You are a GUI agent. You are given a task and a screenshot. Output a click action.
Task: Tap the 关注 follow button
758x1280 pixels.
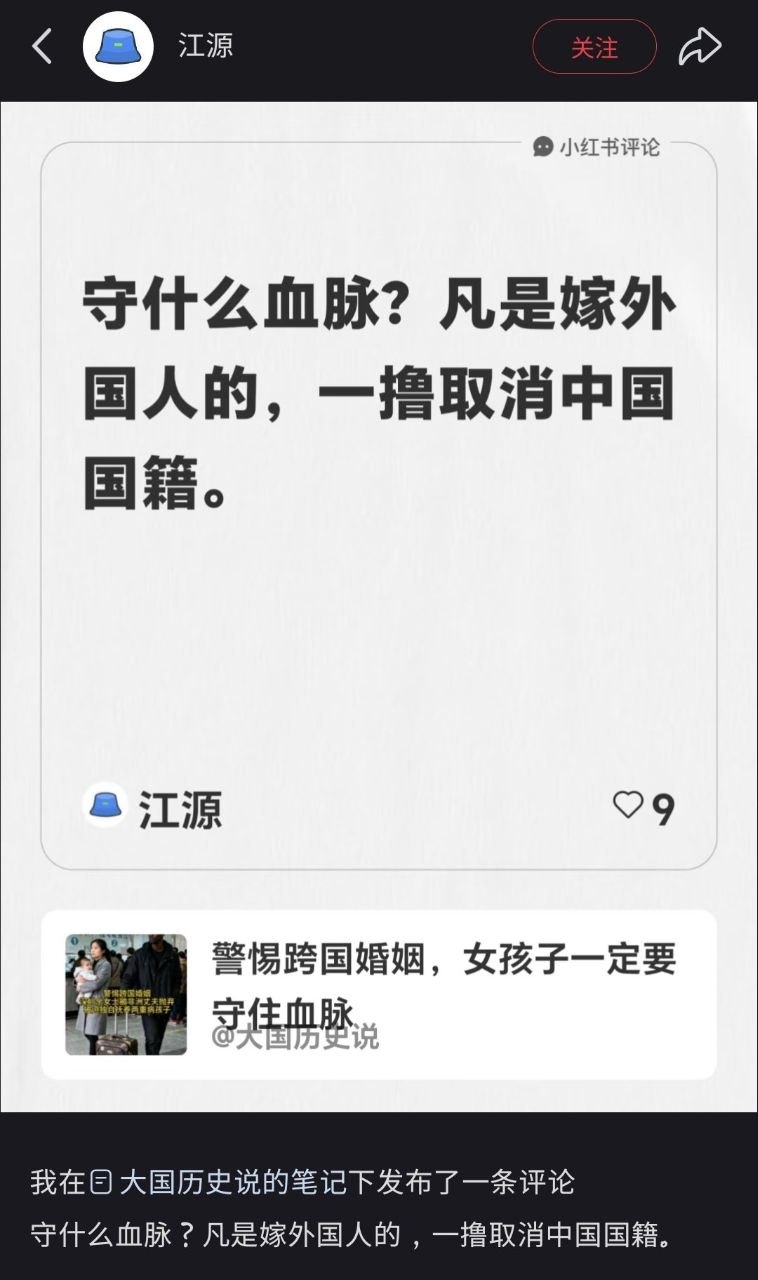tap(594, 47)
